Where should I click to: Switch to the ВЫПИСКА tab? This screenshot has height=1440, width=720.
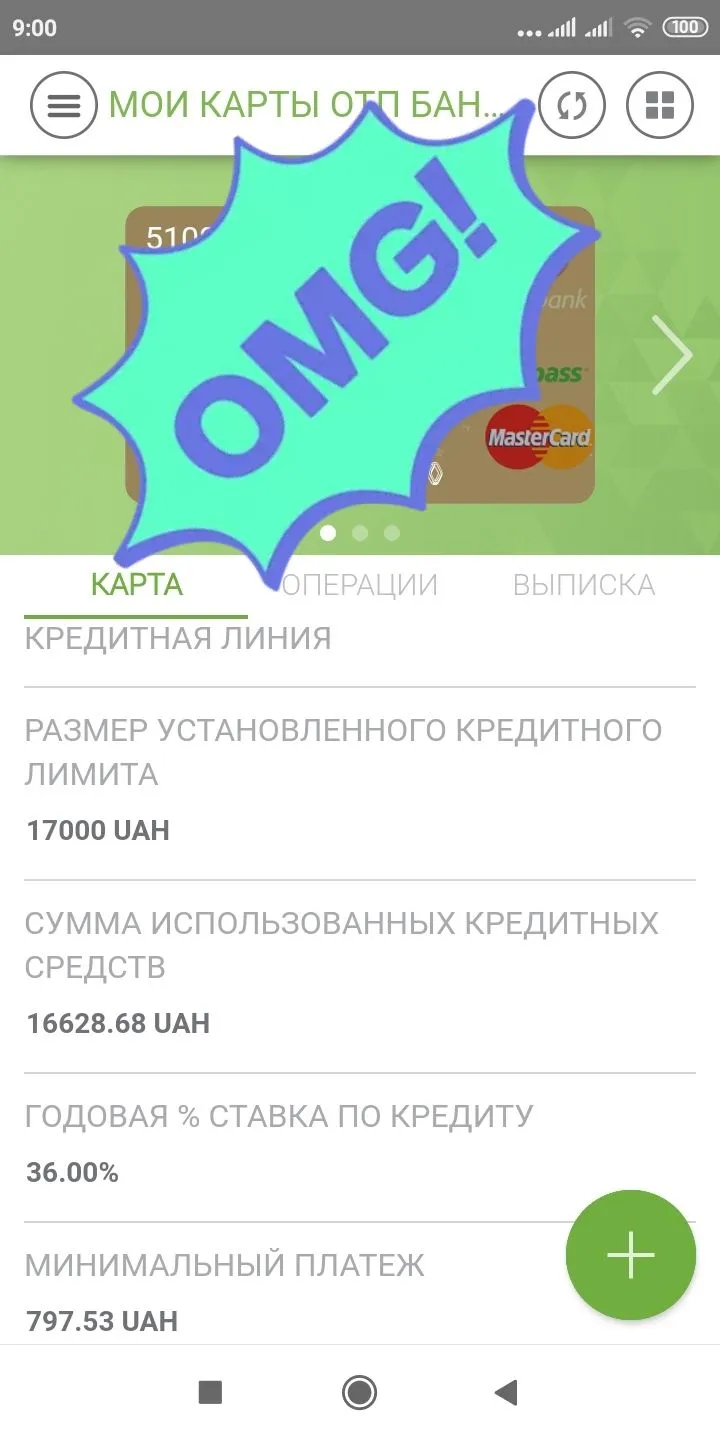[584, 585]
